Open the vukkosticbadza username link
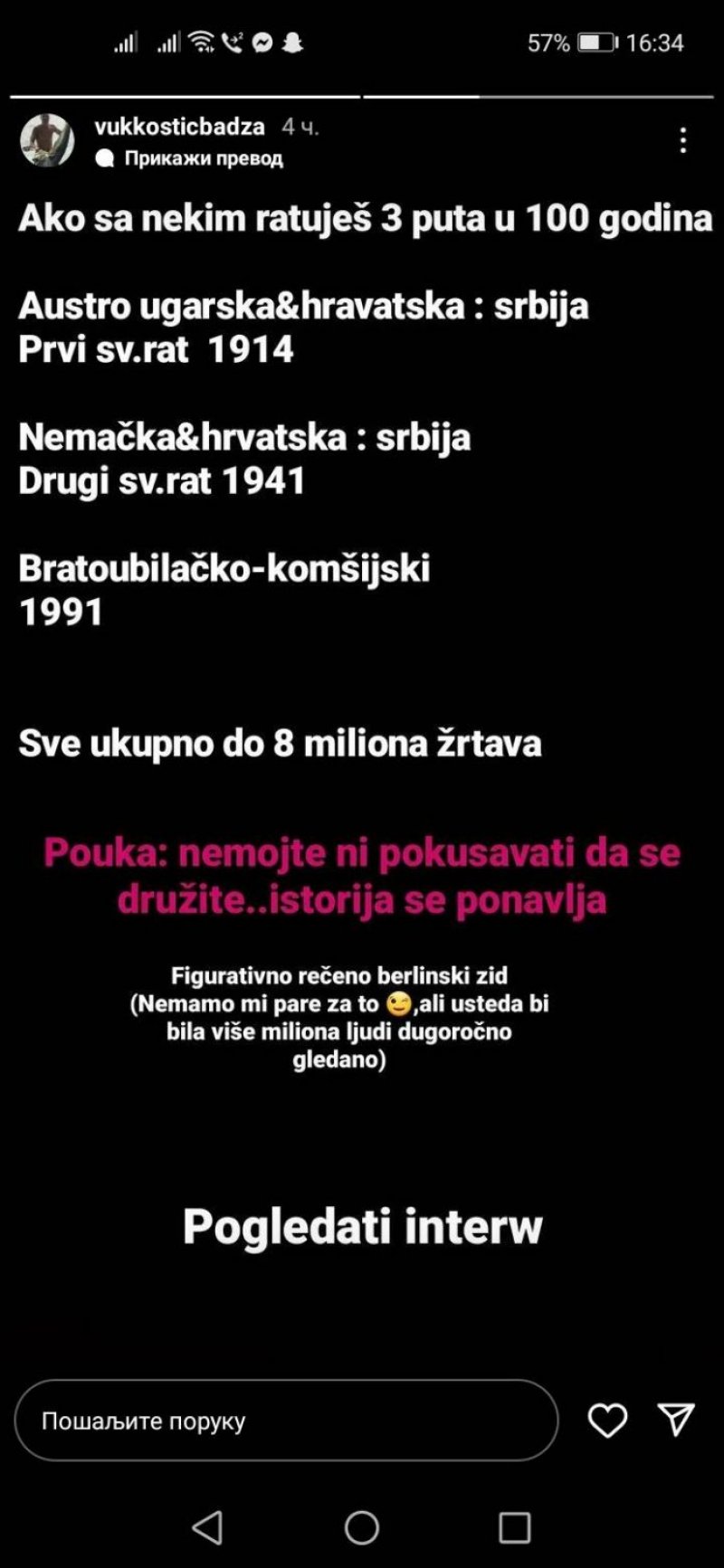Image resolution: width=724 pixels, height=1568 pixels. [179, 127]
